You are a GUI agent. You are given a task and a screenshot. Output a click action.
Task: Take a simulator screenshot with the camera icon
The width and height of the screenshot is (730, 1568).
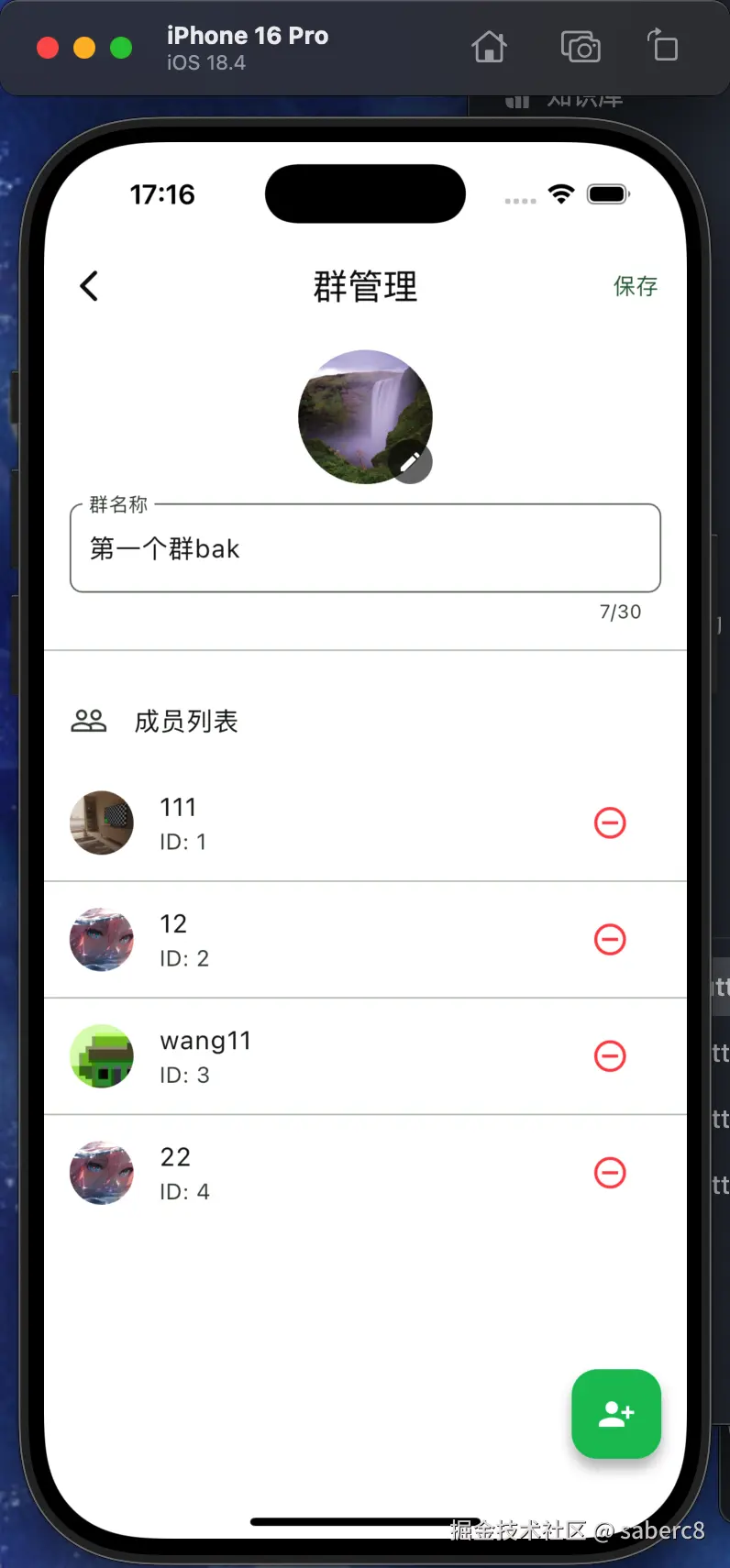coord(581,46)
